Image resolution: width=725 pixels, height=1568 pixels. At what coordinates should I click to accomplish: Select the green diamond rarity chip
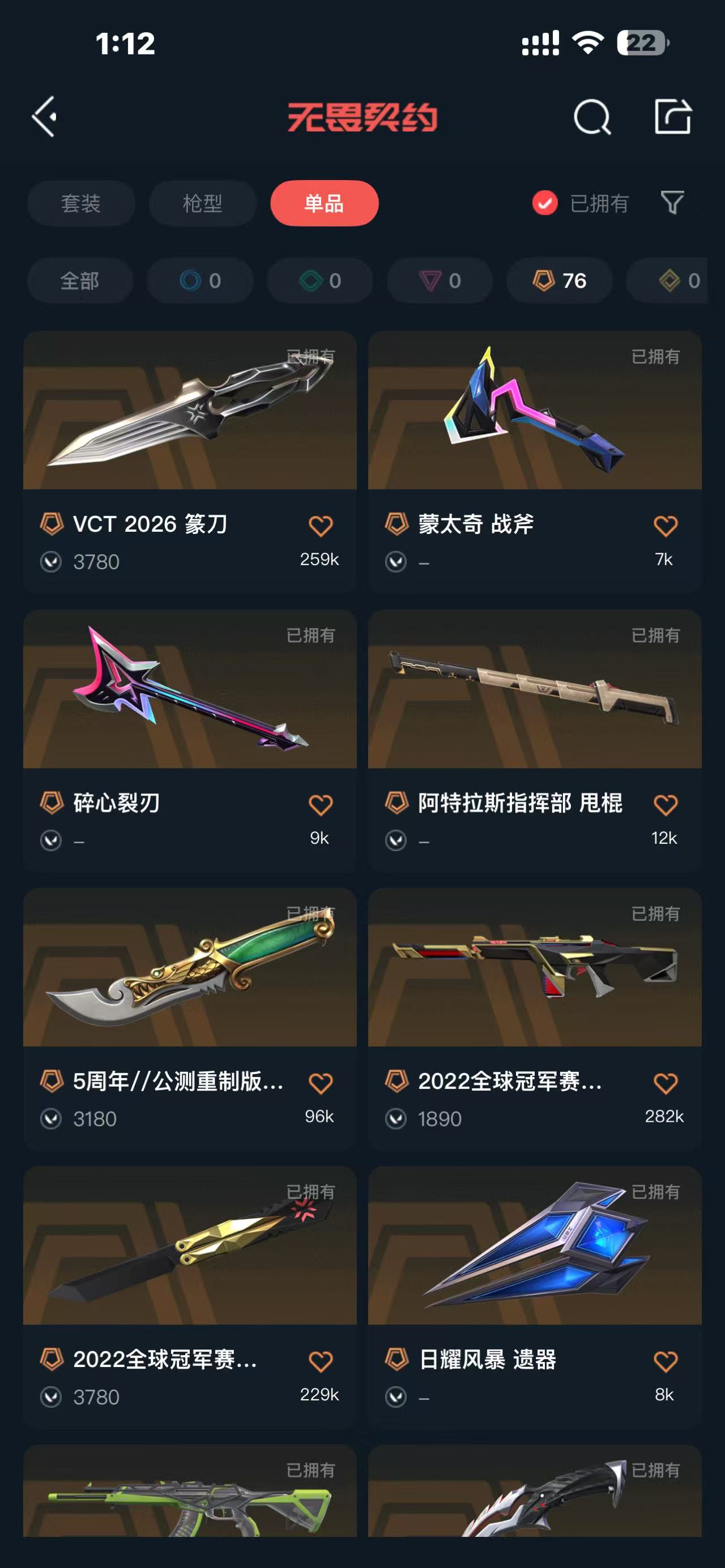tap(319, 281)
